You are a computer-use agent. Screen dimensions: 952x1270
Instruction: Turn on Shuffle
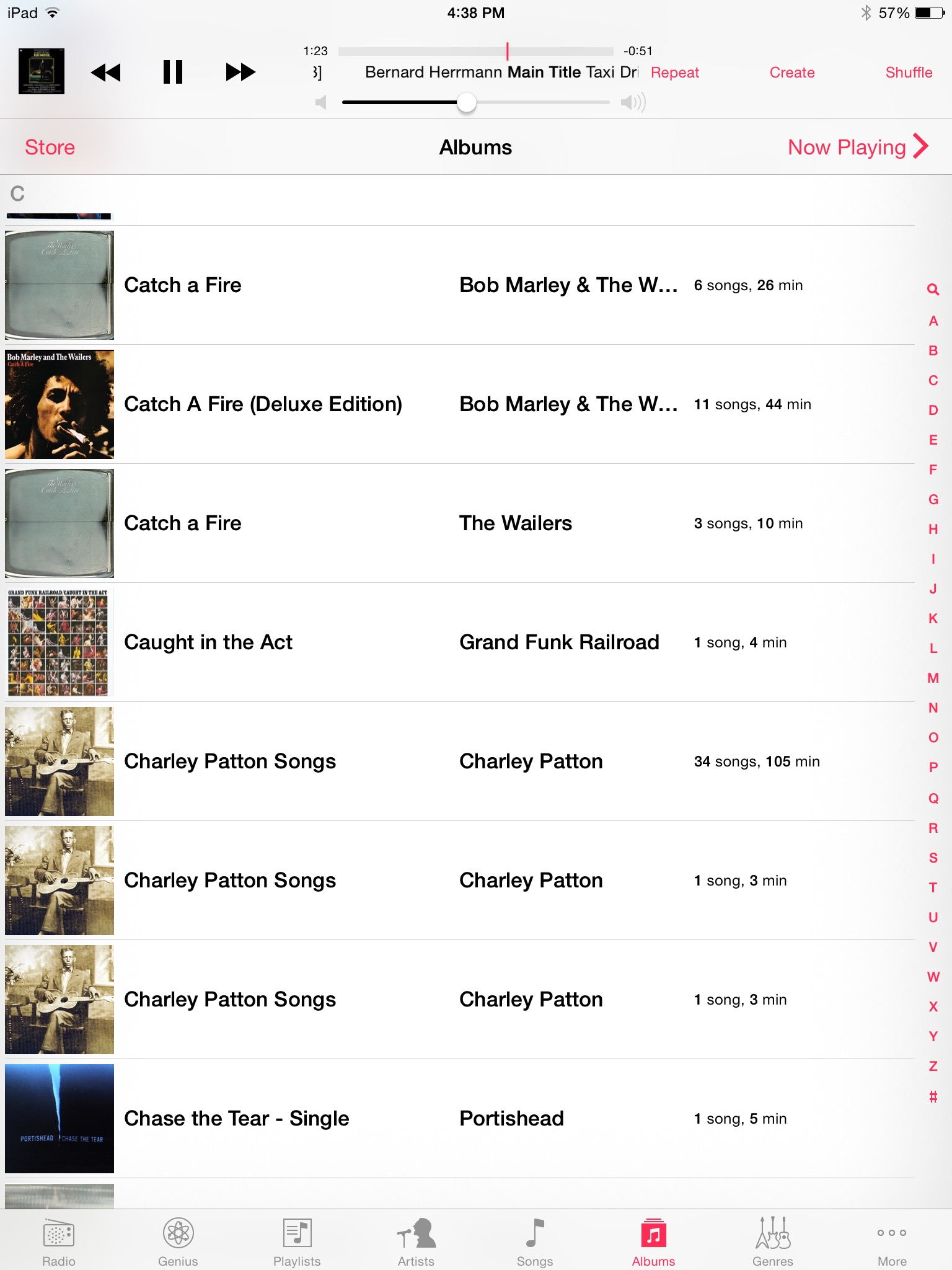pos(908,73)
